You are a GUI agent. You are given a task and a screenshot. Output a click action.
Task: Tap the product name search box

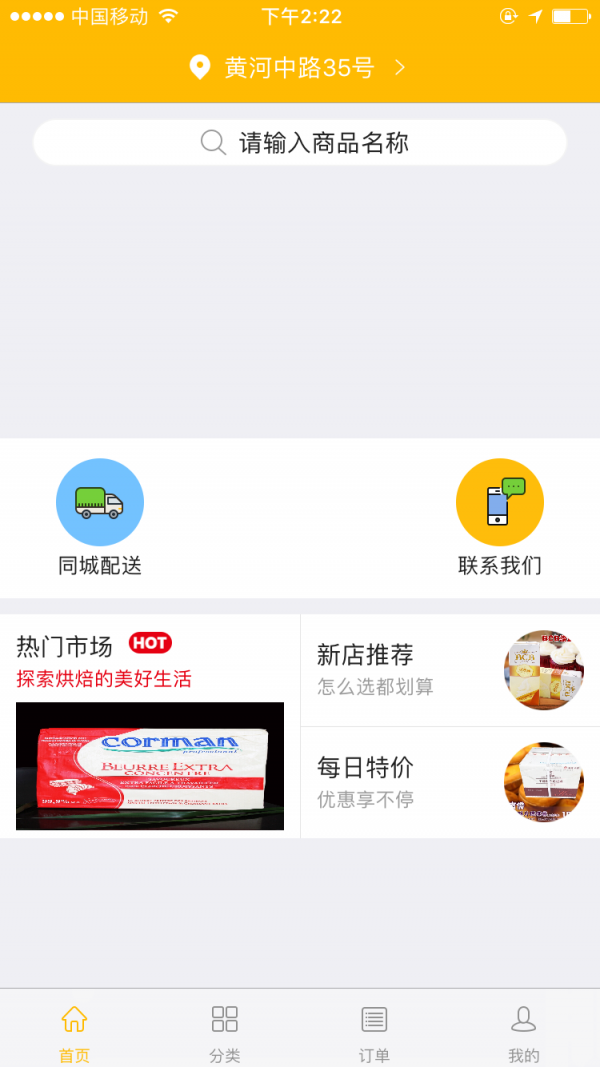[300, 143]
